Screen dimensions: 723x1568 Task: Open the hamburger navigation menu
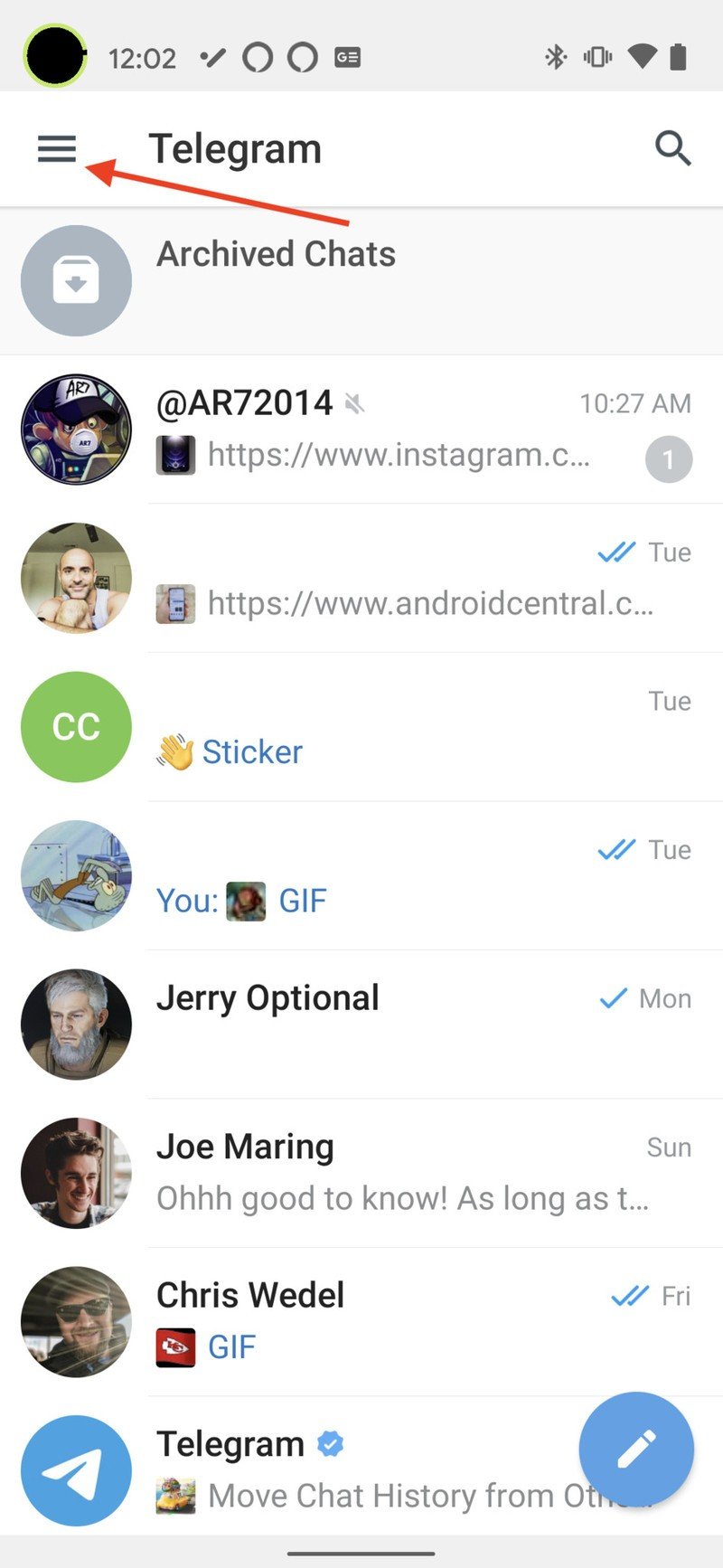click(57, 149)
